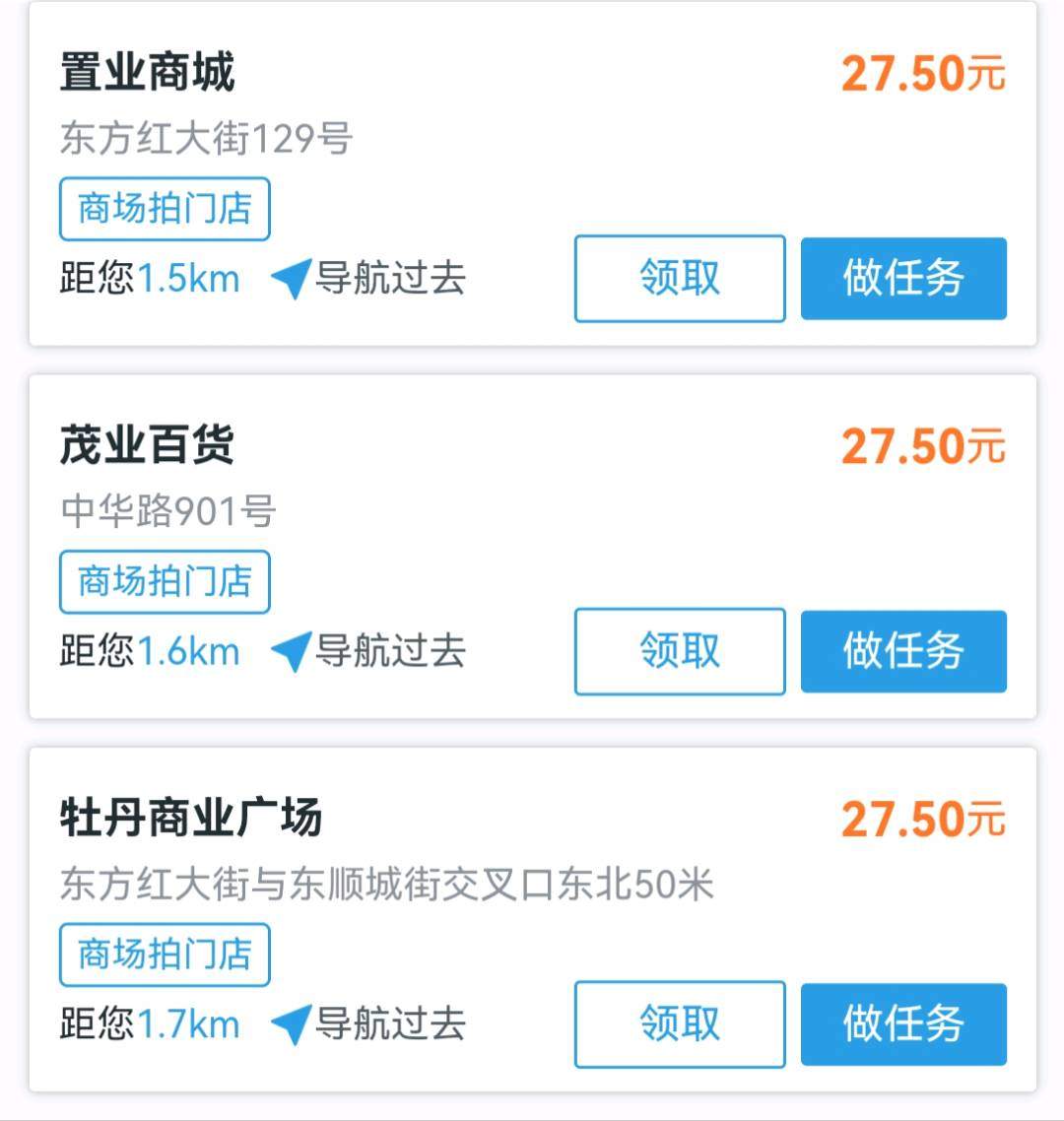This screenshot has width=1064, height=1121.
Task: Tap the navigation arrow icon beside 茂业百货 distance
Action: pos(291,652)
